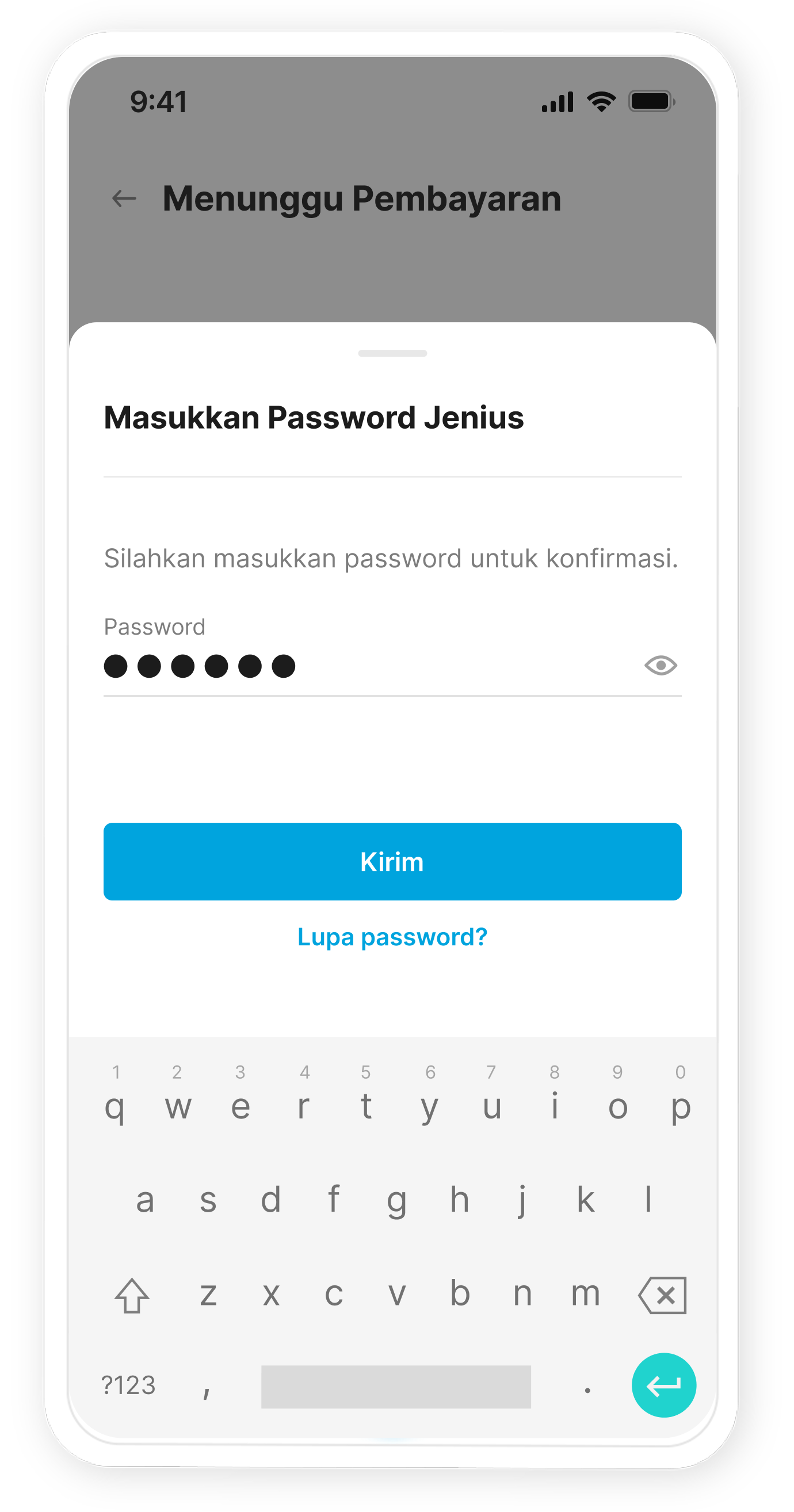Submit the password with Kirim

tap(392, 861)
